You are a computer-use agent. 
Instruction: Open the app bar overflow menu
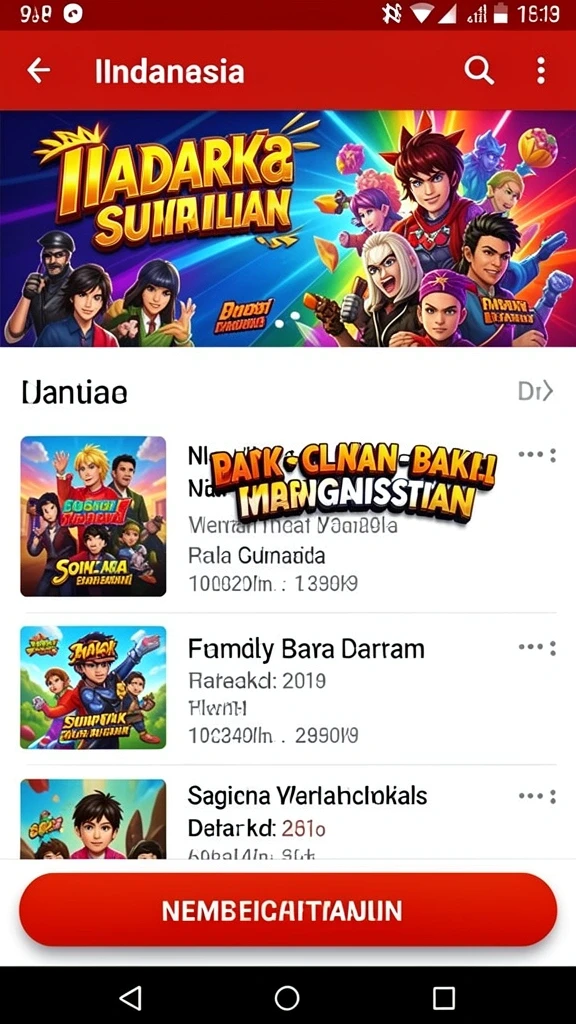[x=541, y=70]
